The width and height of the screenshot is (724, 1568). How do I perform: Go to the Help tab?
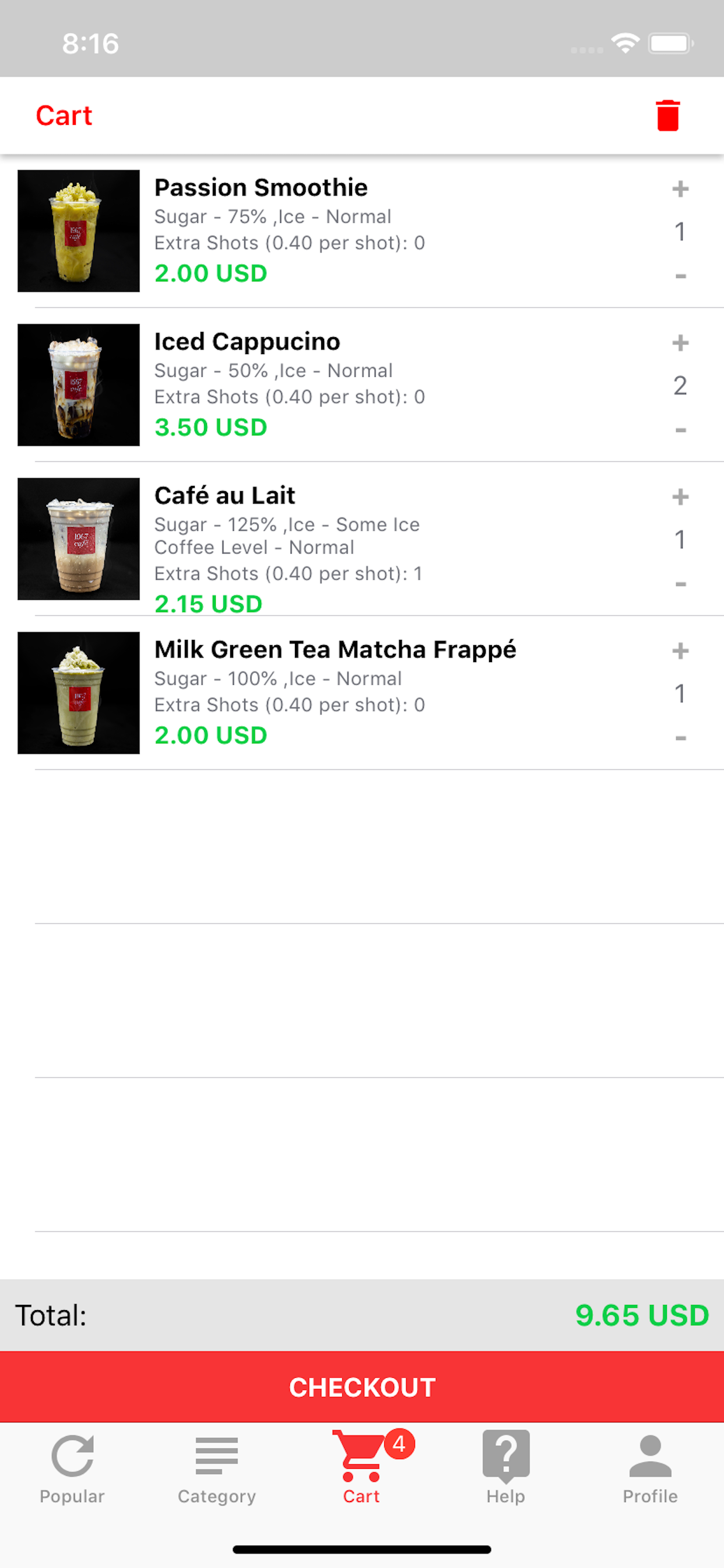point(505,1468)
